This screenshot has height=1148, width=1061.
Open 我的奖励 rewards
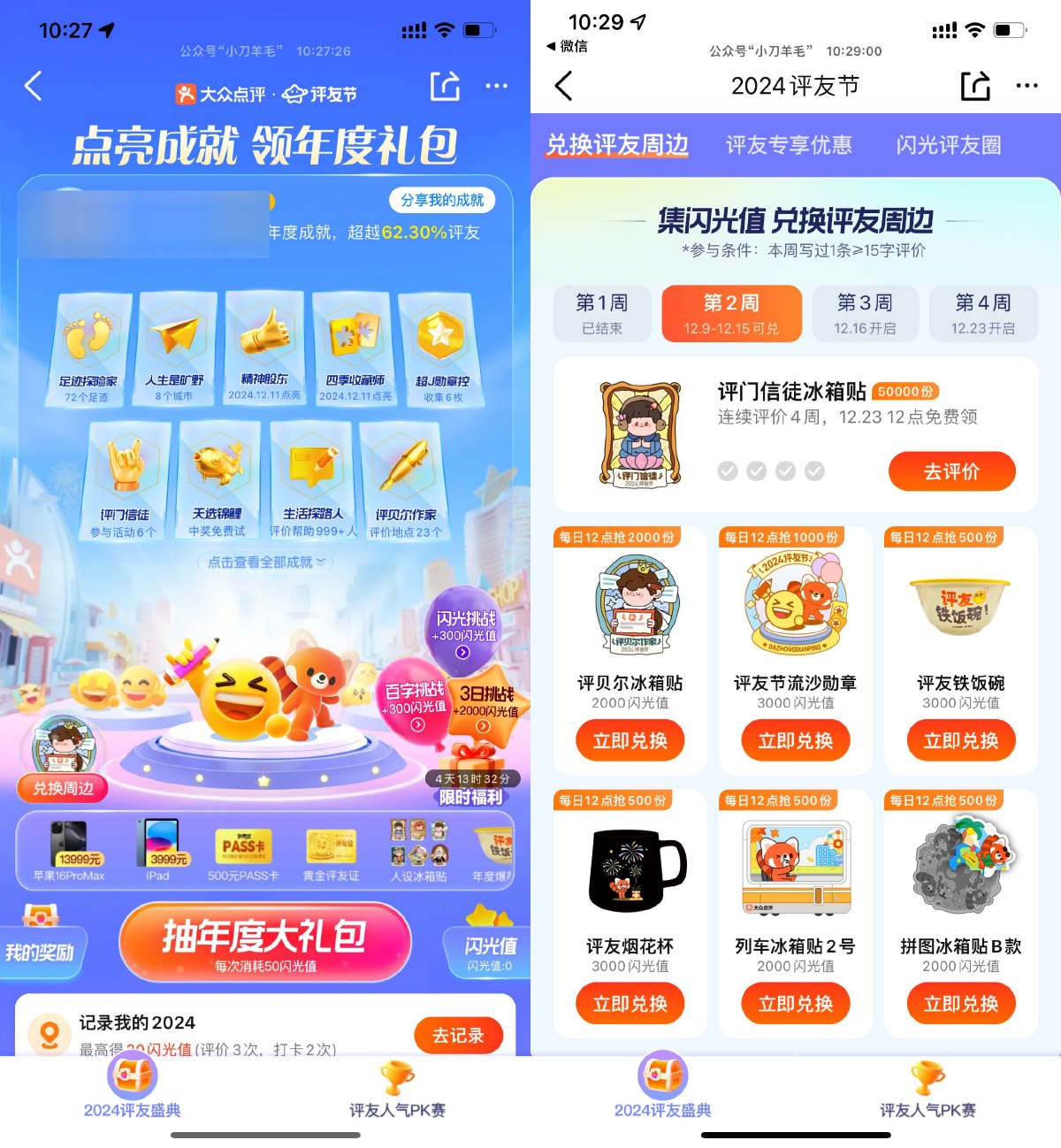point(41,952)
